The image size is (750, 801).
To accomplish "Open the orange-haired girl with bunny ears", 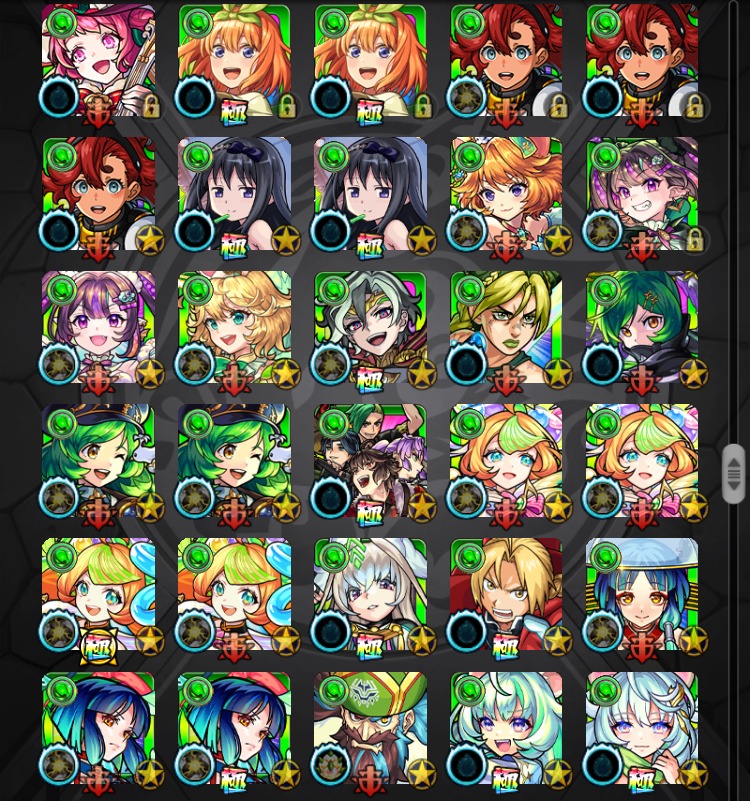I will click(x=506, y=195).
